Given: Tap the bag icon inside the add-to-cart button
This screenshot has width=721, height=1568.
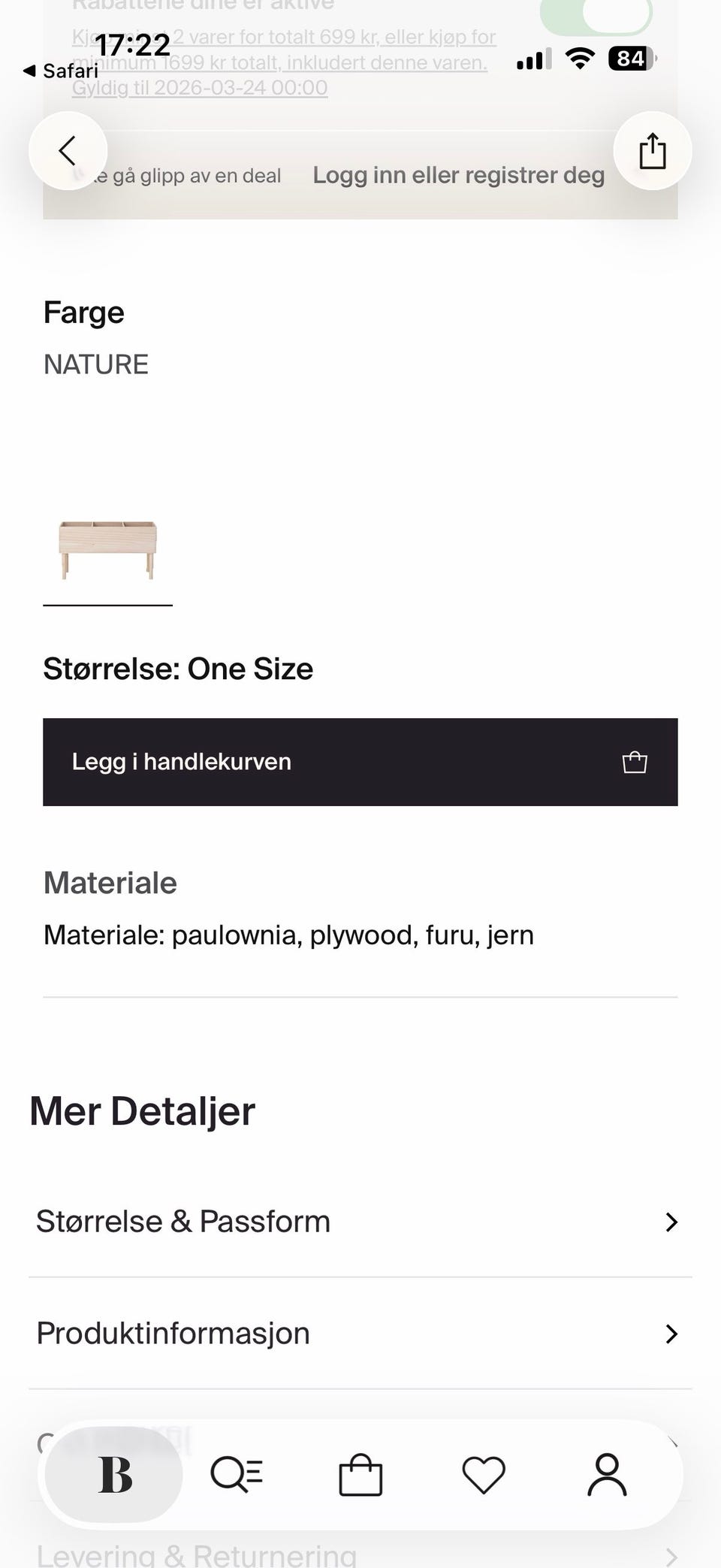Looking at the screenshot, I should pyautogui.click(x=634, y=761).
